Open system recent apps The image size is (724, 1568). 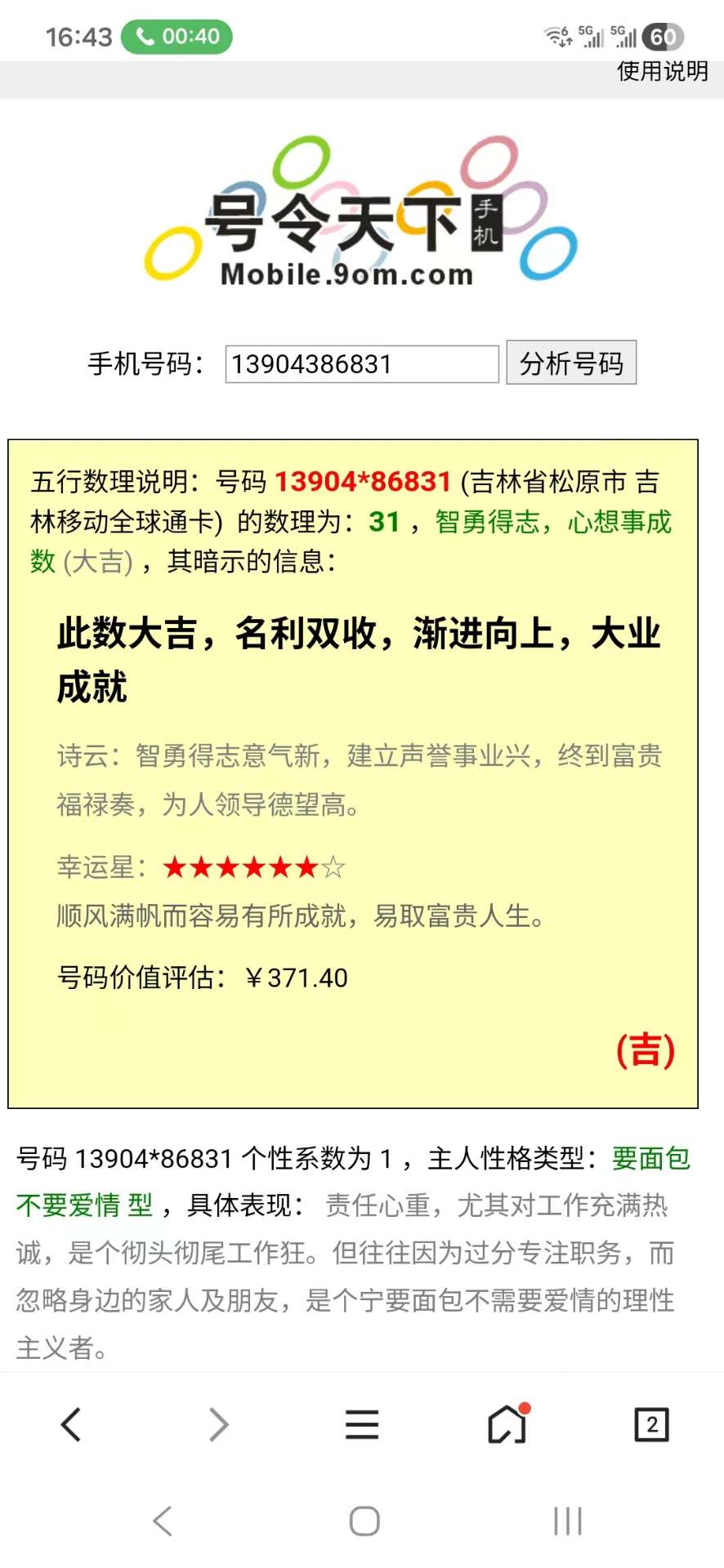567,1521
